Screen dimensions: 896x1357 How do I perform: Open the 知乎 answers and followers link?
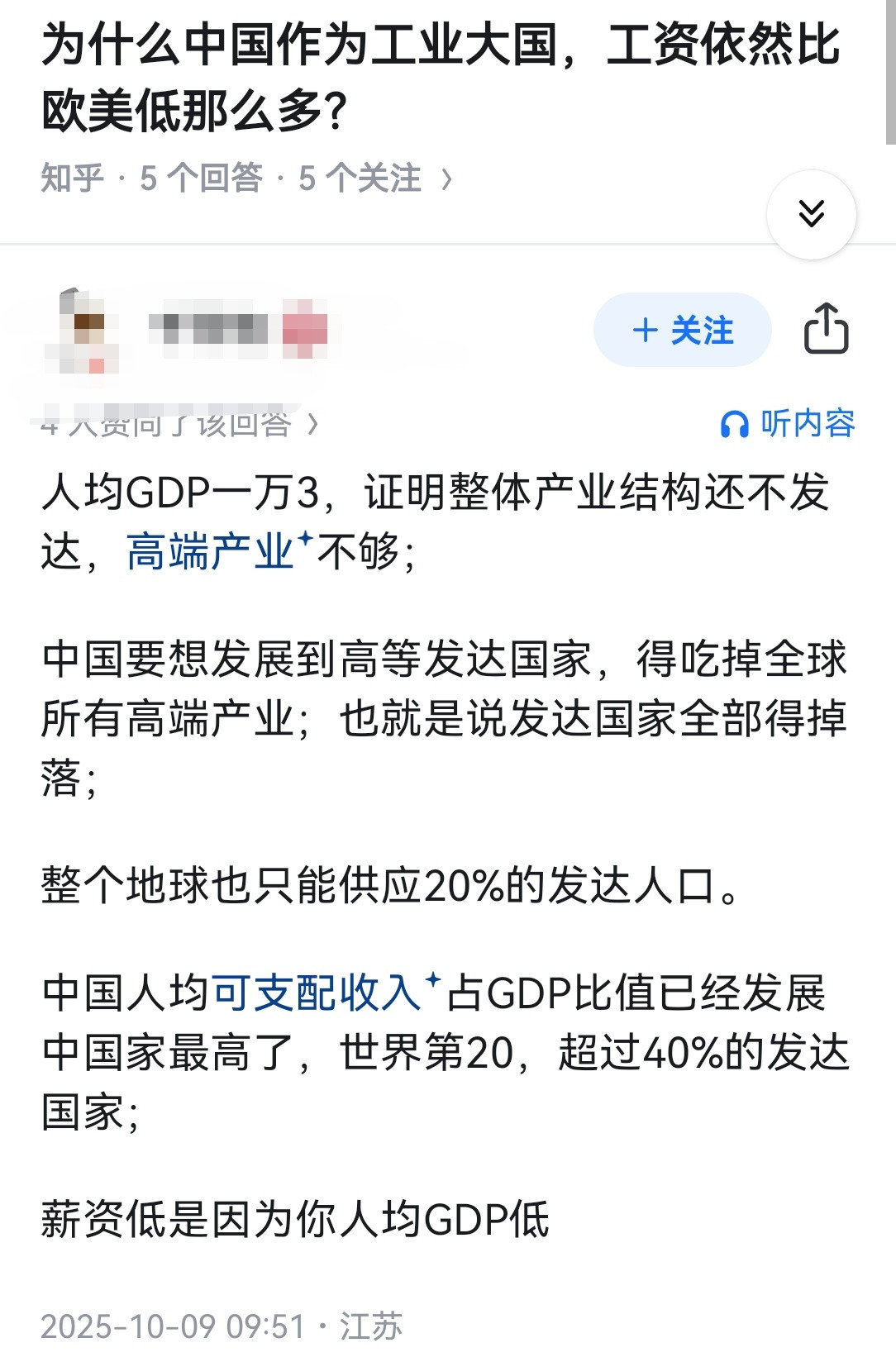coord(246,179)
